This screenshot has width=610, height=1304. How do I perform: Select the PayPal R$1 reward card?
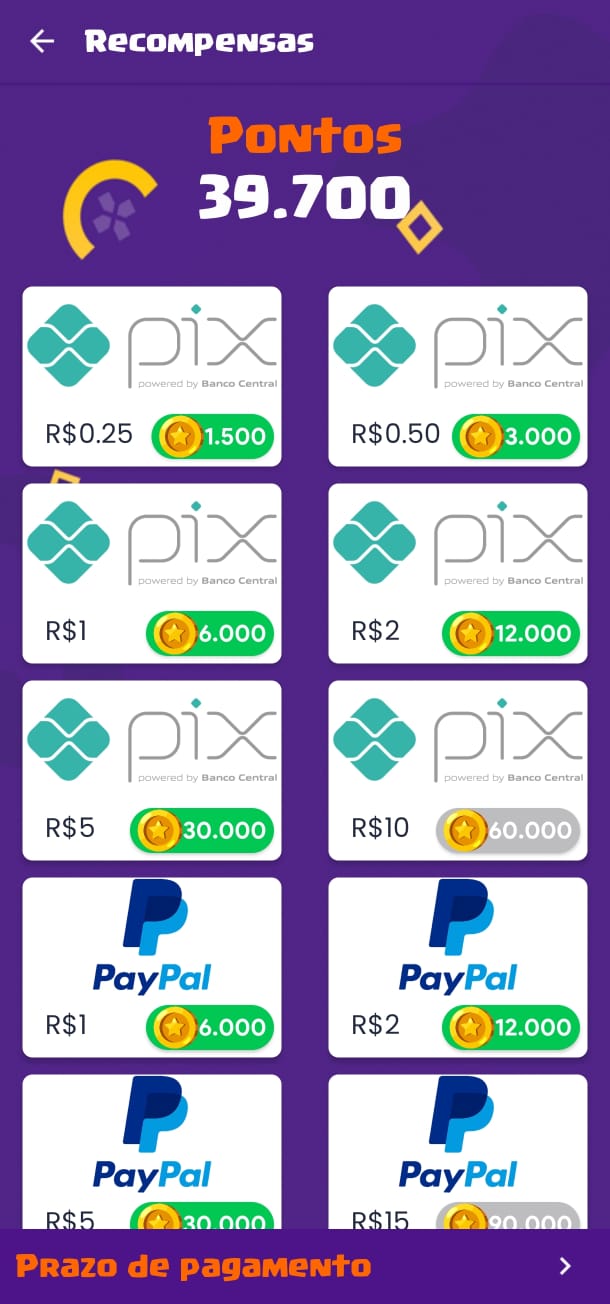coord(152,967)
